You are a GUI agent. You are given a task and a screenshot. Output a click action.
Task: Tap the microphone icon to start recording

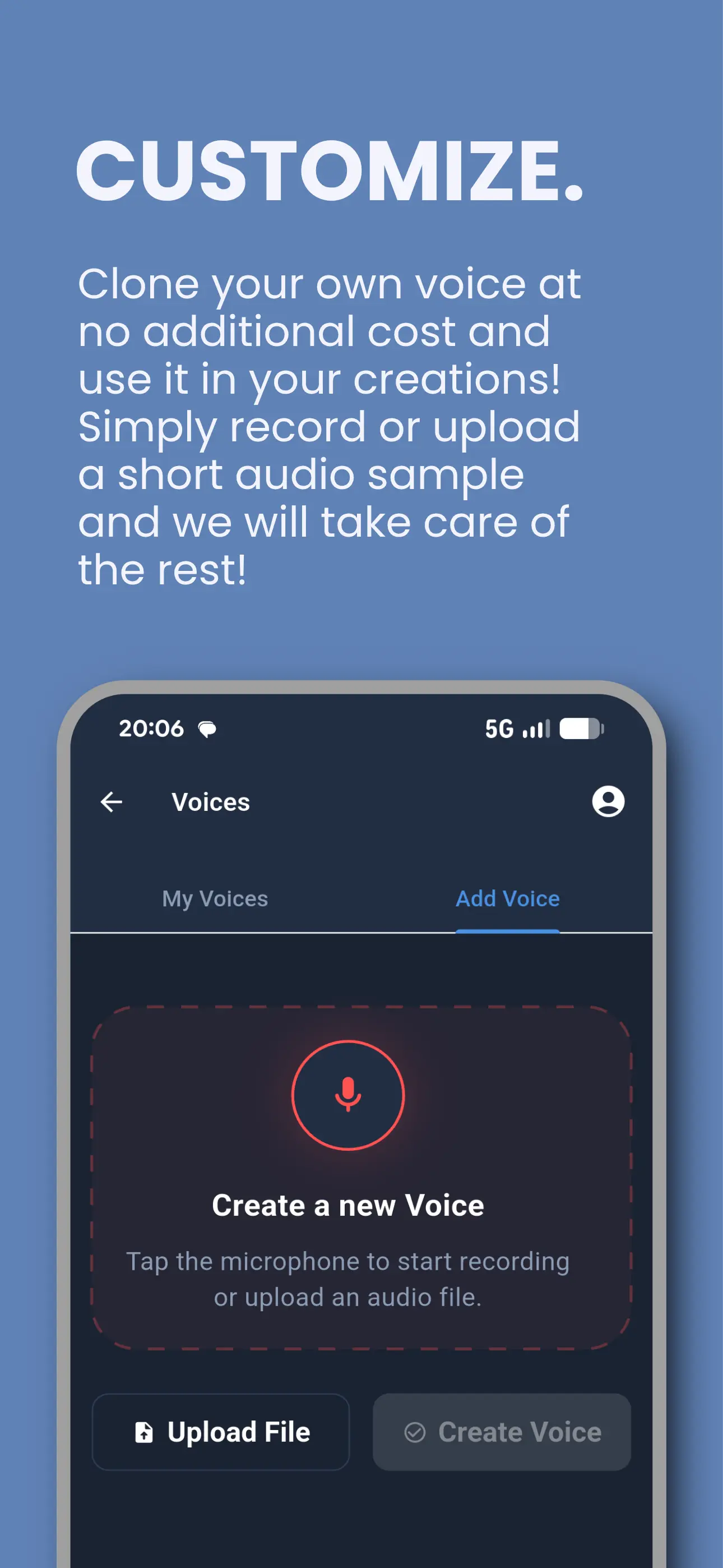347,1095
